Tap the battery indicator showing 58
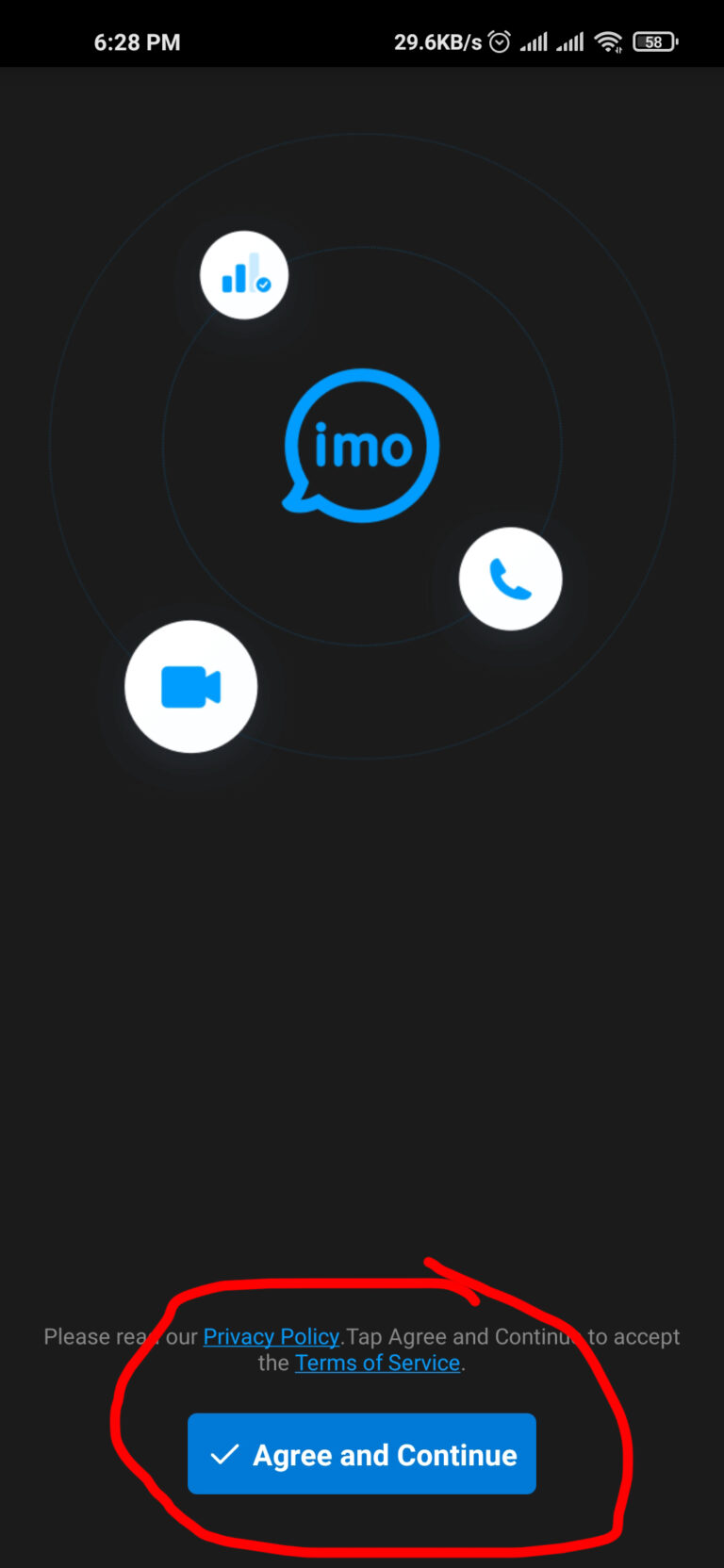The height and width of the screenshot is (1568, 724). (654, 41)
